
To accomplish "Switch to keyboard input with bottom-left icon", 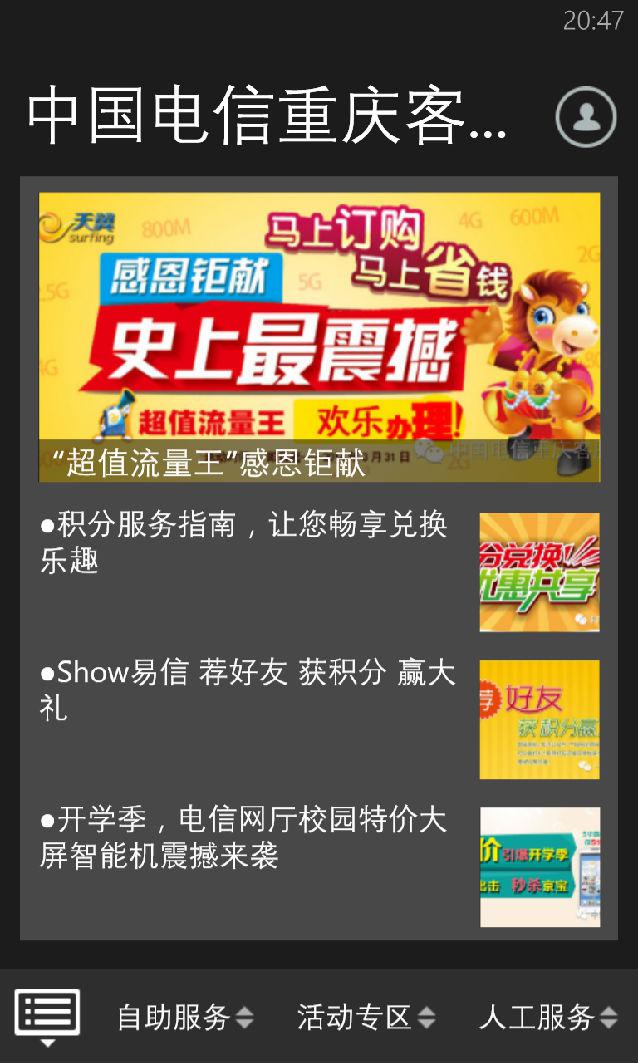I will tap(46, 1016).
